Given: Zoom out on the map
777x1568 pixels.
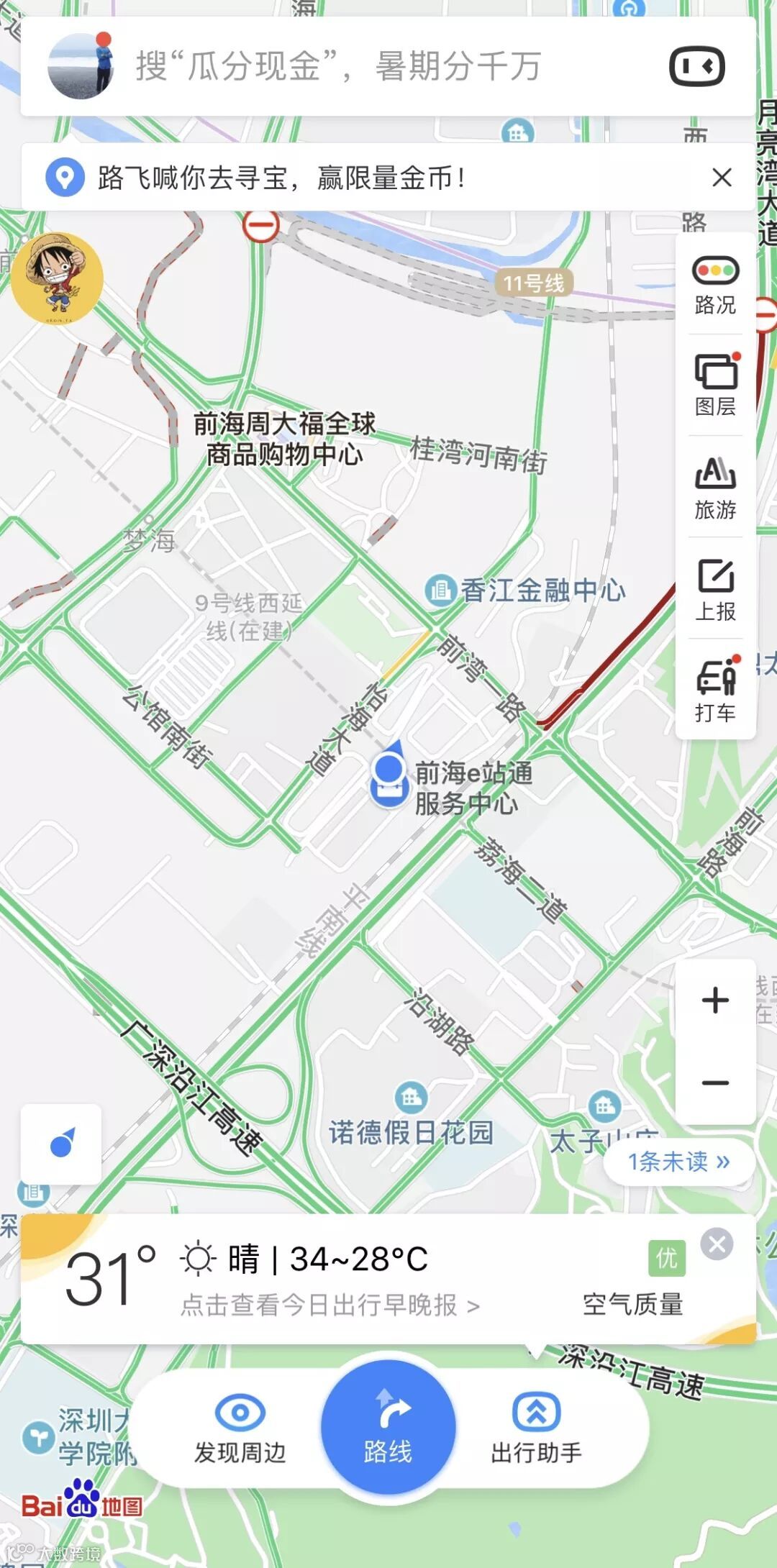Looking at the screenshot, I should 715,1082.
